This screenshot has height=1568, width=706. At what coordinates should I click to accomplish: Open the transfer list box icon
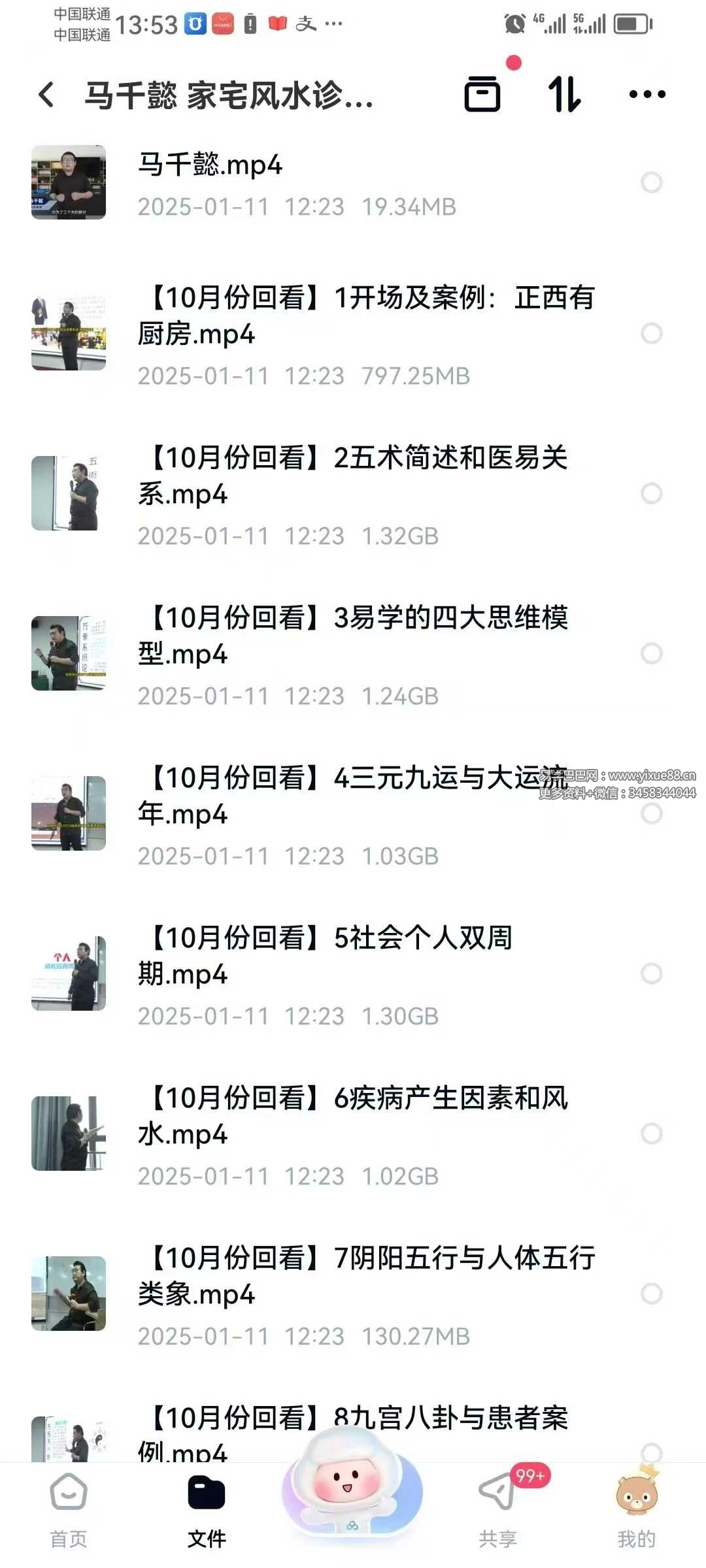pyautogui.click(x=482, y=93)
